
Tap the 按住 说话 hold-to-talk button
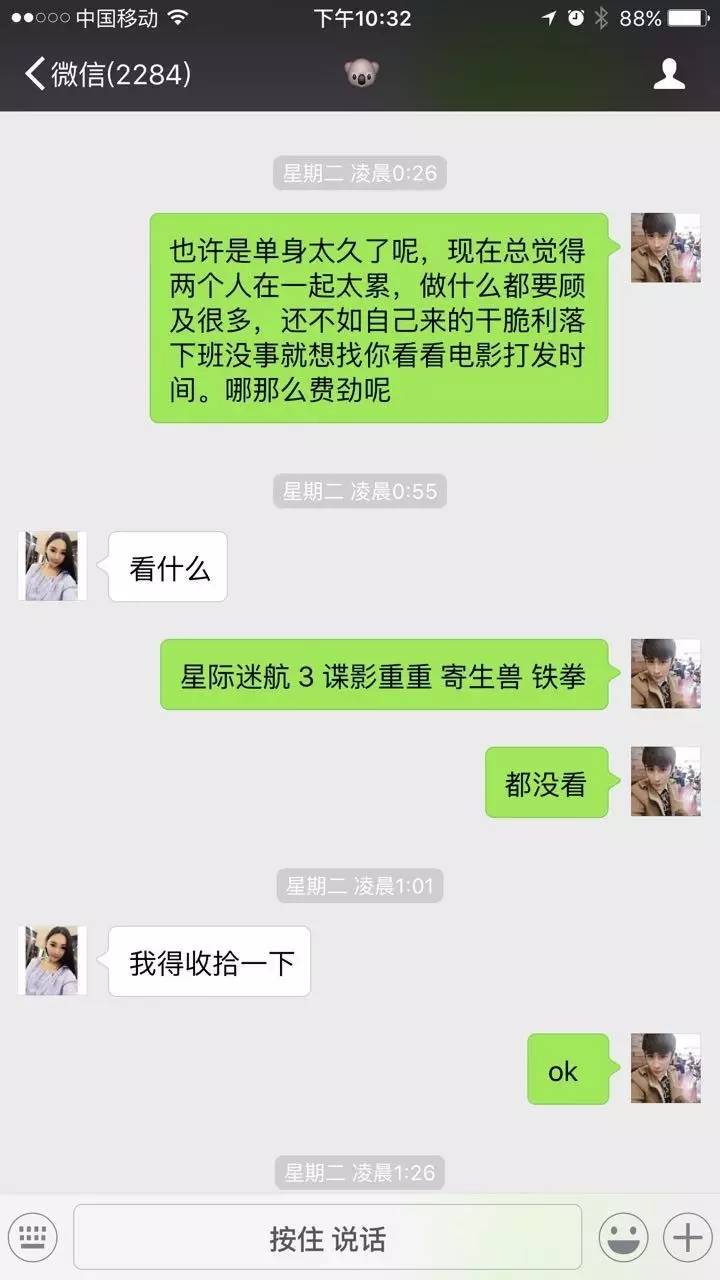pyautogui.click(x=327, y=1238)
